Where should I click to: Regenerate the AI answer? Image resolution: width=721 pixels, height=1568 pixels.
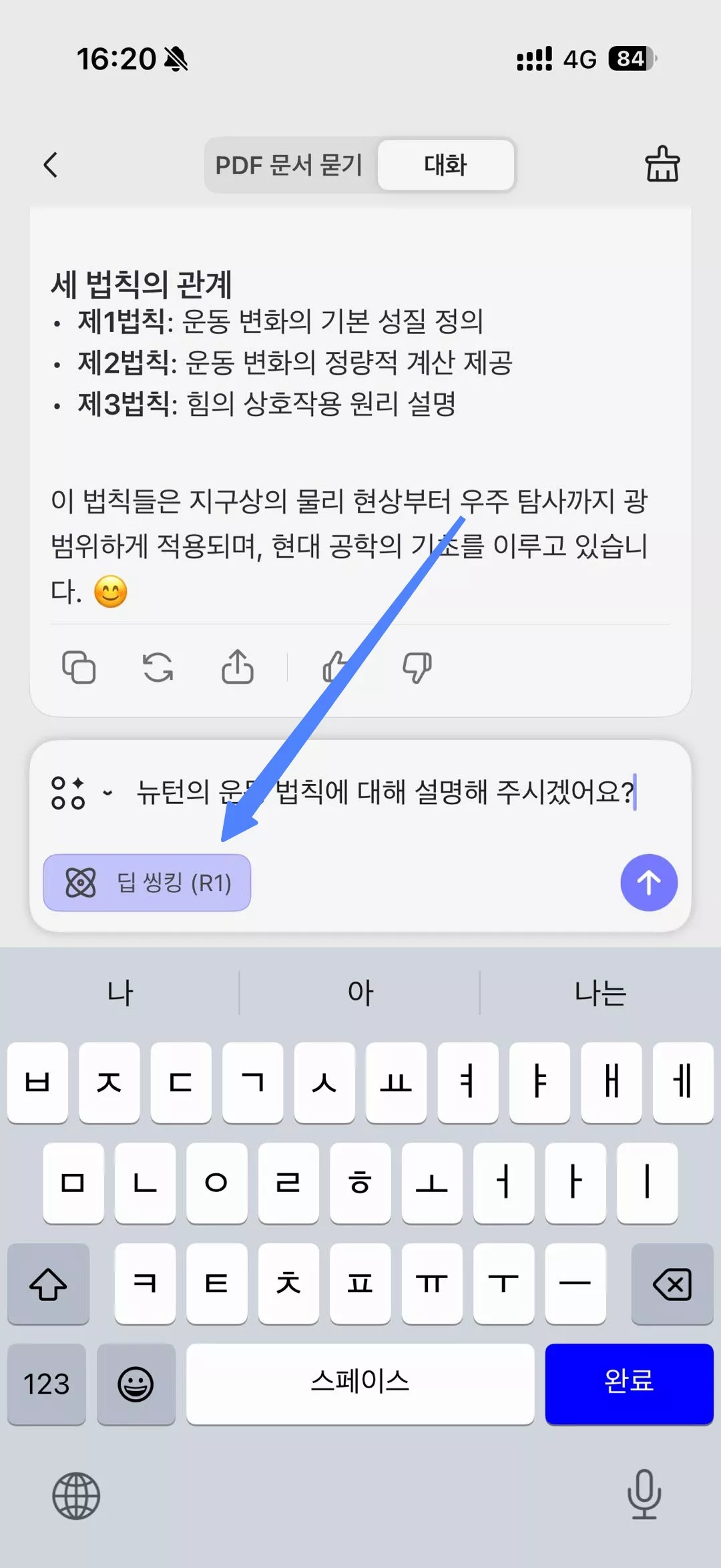point(159,666)
